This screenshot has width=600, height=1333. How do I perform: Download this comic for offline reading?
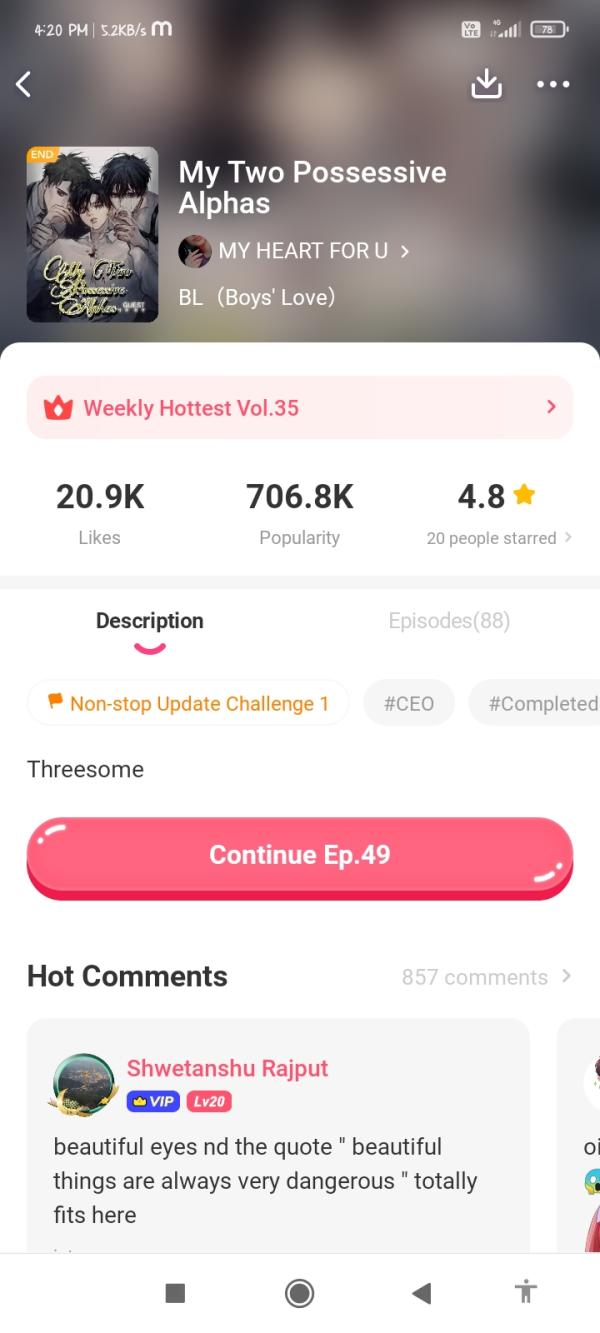pyautogui.click(x=486, y=85)
